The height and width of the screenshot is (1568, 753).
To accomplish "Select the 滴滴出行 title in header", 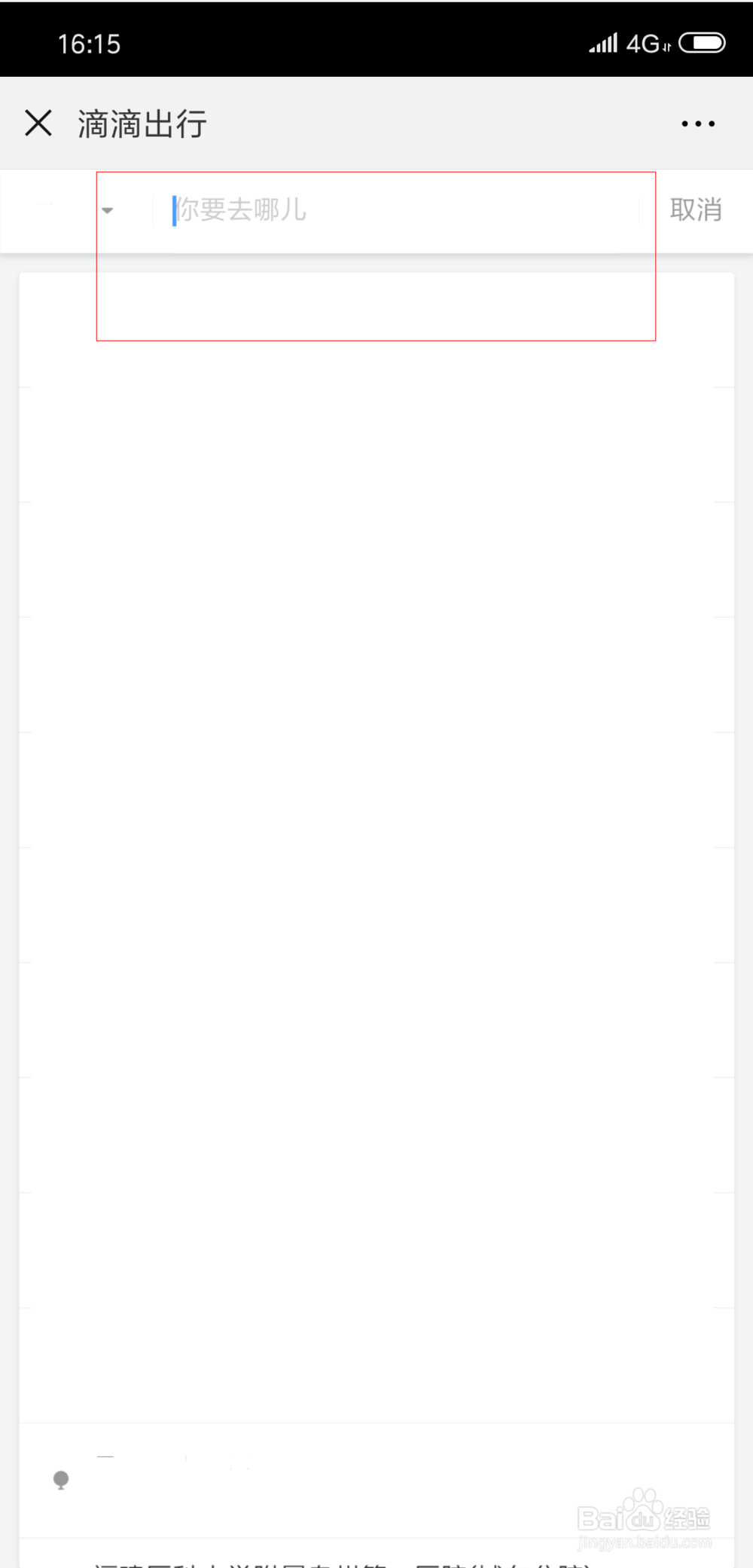I will pyautogui.click(x=142, y=122).
